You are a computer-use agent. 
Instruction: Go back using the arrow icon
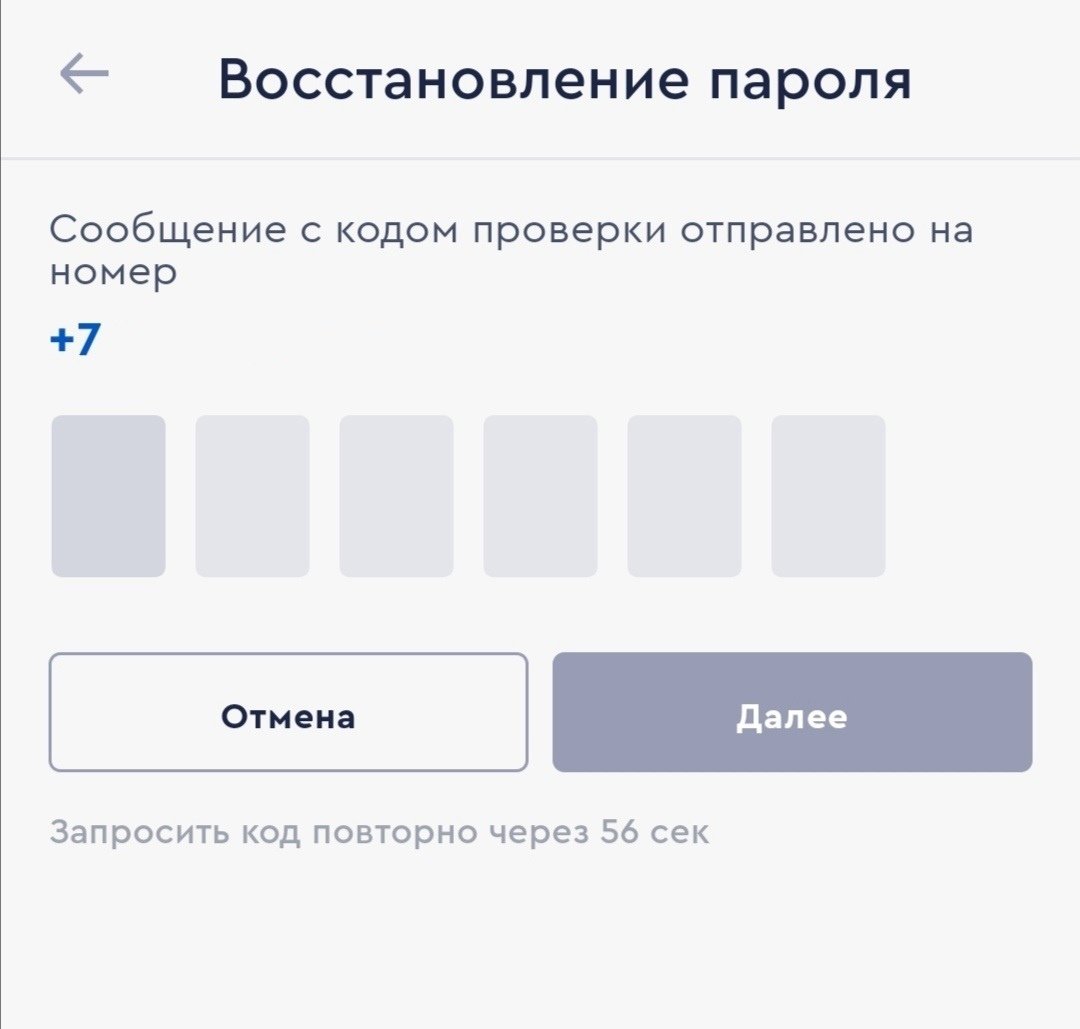coord(84,75)
